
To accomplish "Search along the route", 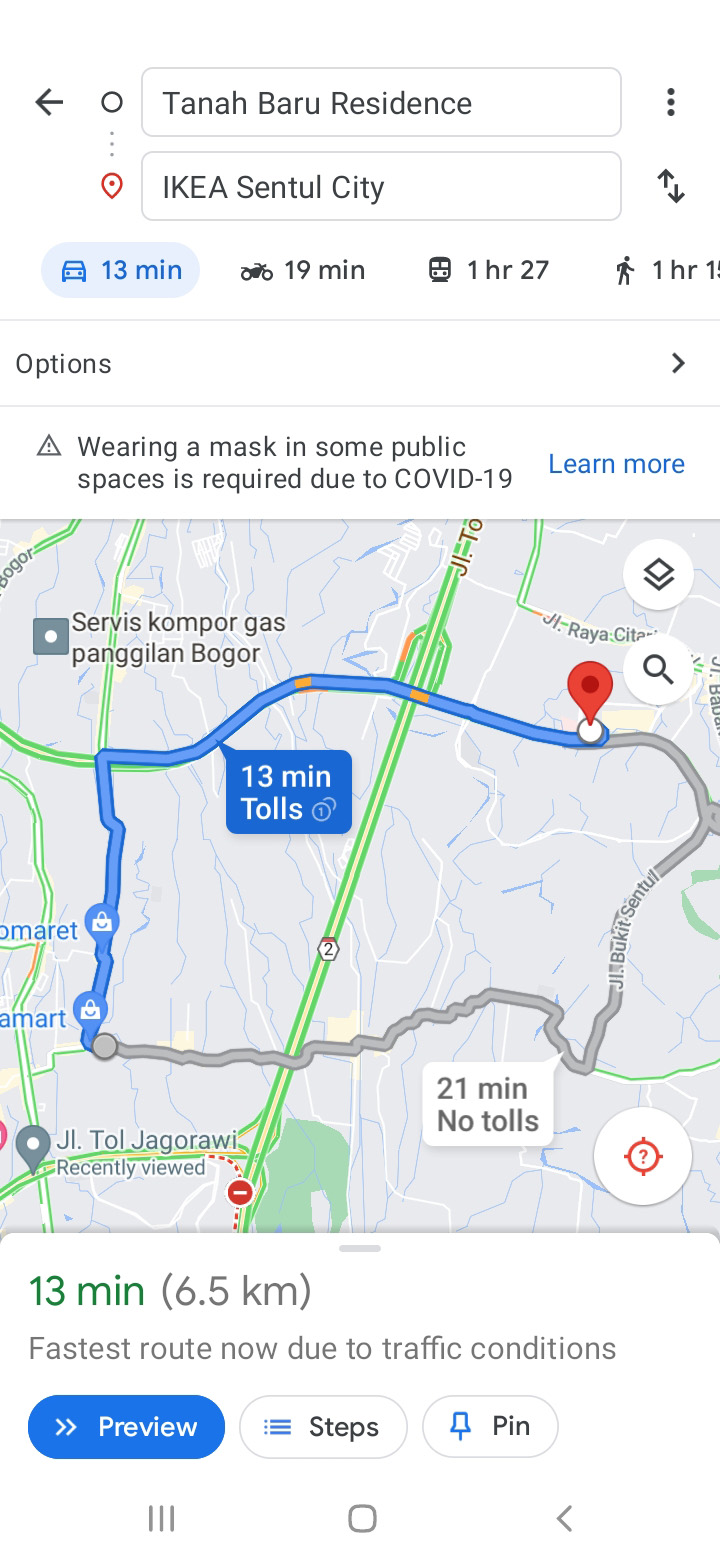I will (658, 669).
